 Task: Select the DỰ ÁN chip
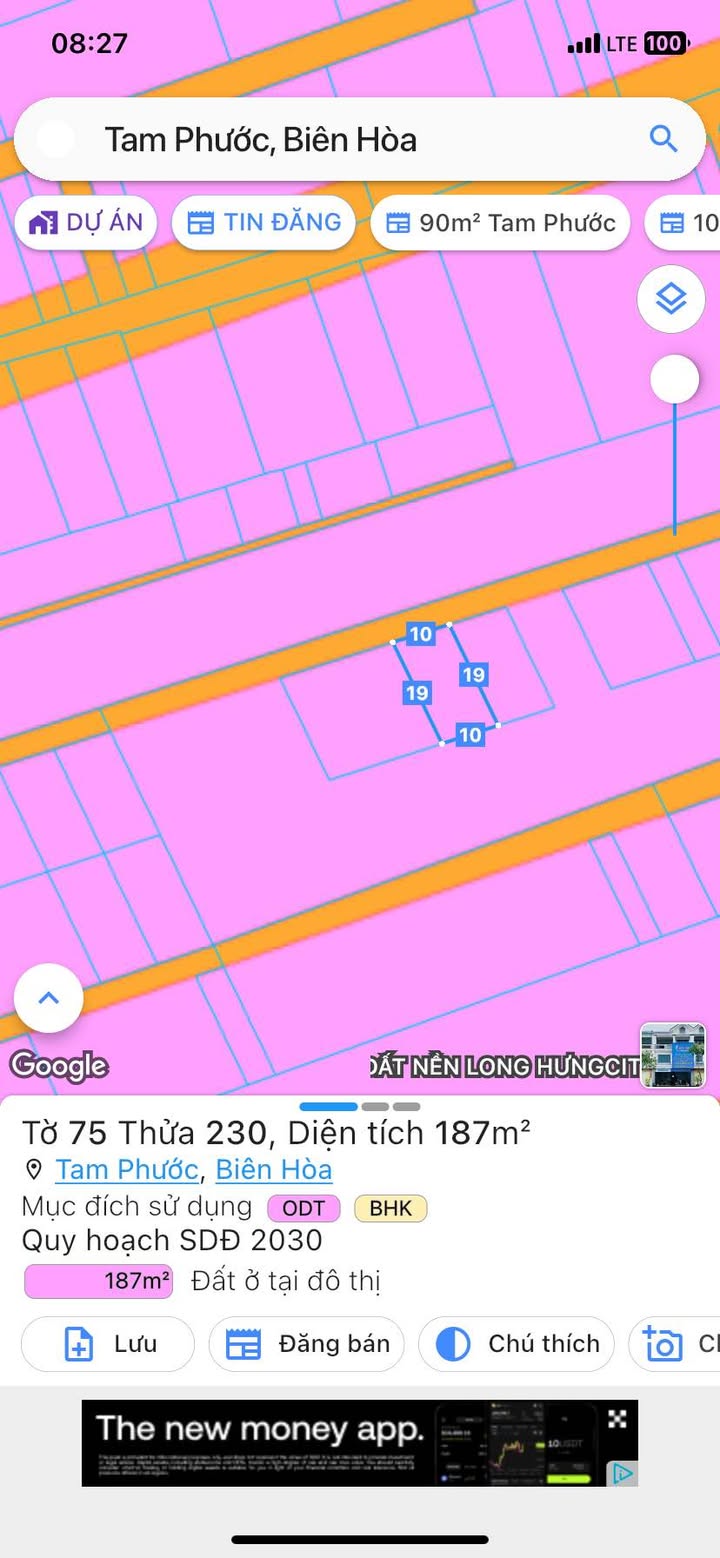tap(86, 222)
